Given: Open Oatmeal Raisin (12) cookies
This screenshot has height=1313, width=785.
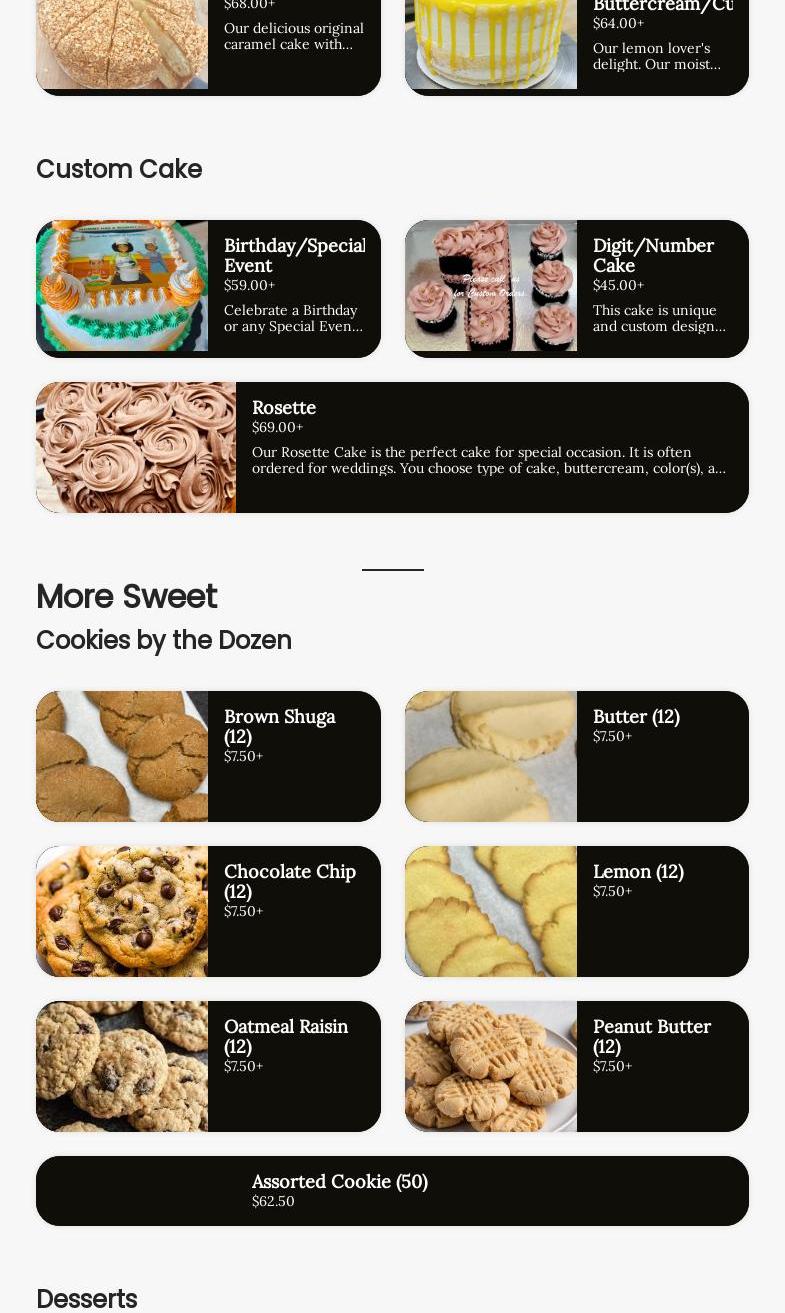Looking at the screenshot, I should [208, 1066].
